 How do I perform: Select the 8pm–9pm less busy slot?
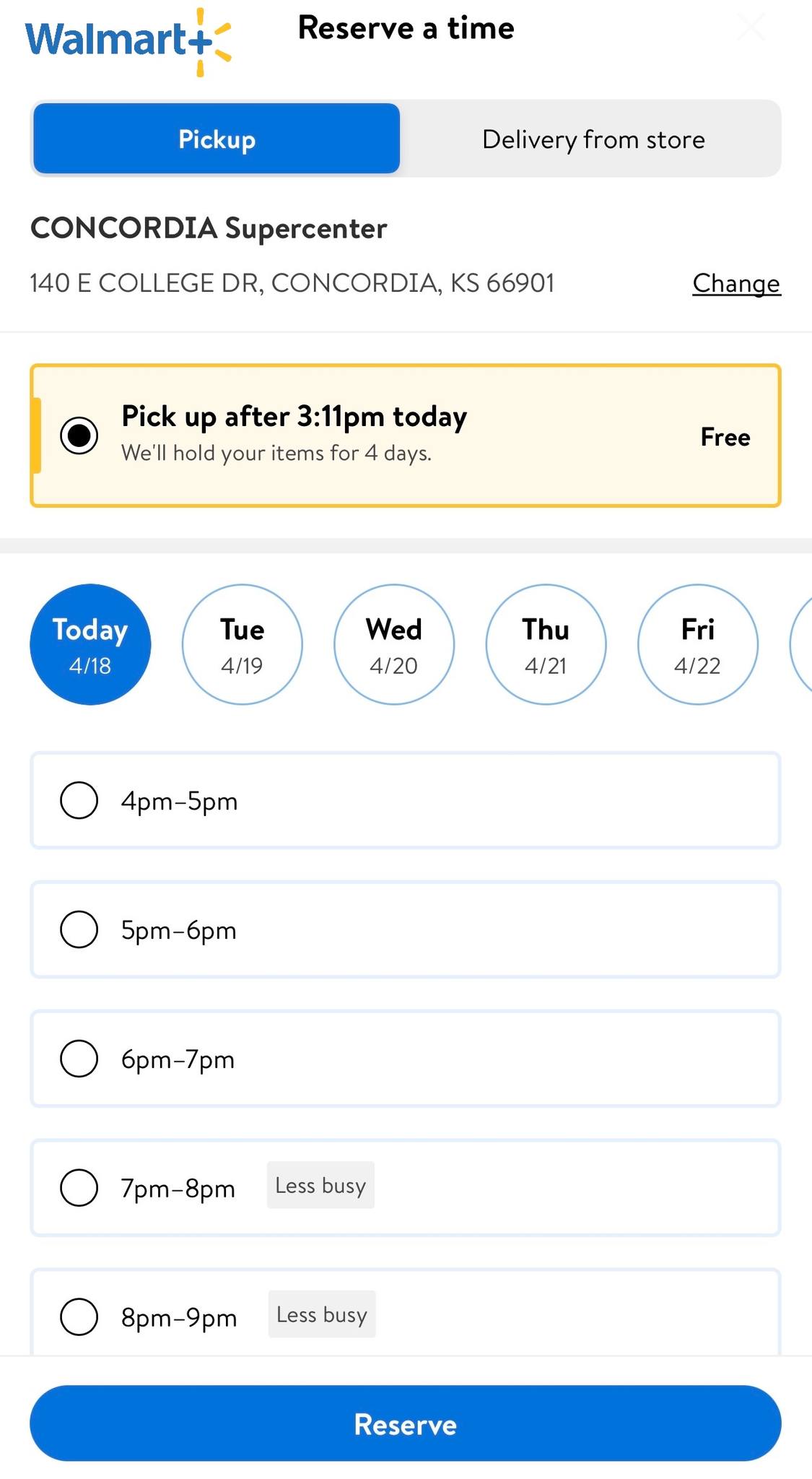click(79, 1317)
